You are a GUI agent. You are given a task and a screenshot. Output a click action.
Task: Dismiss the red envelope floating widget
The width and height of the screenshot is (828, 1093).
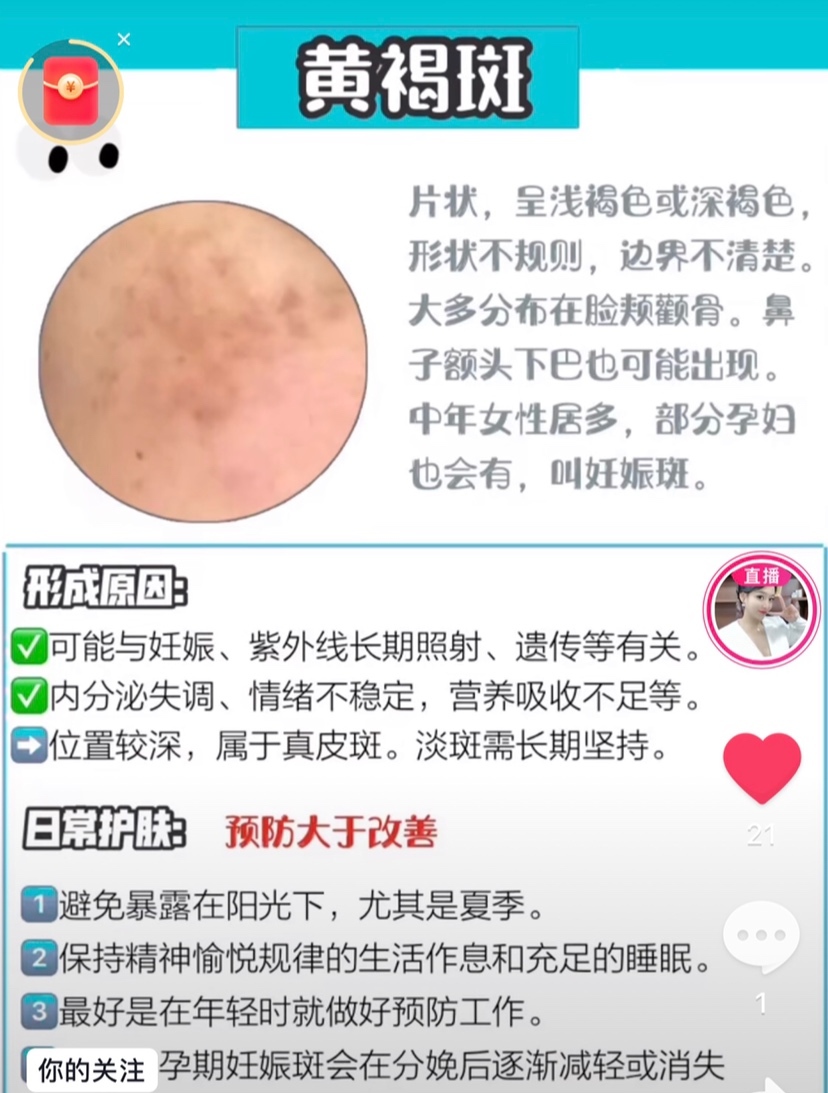click(x=124, y=40)
